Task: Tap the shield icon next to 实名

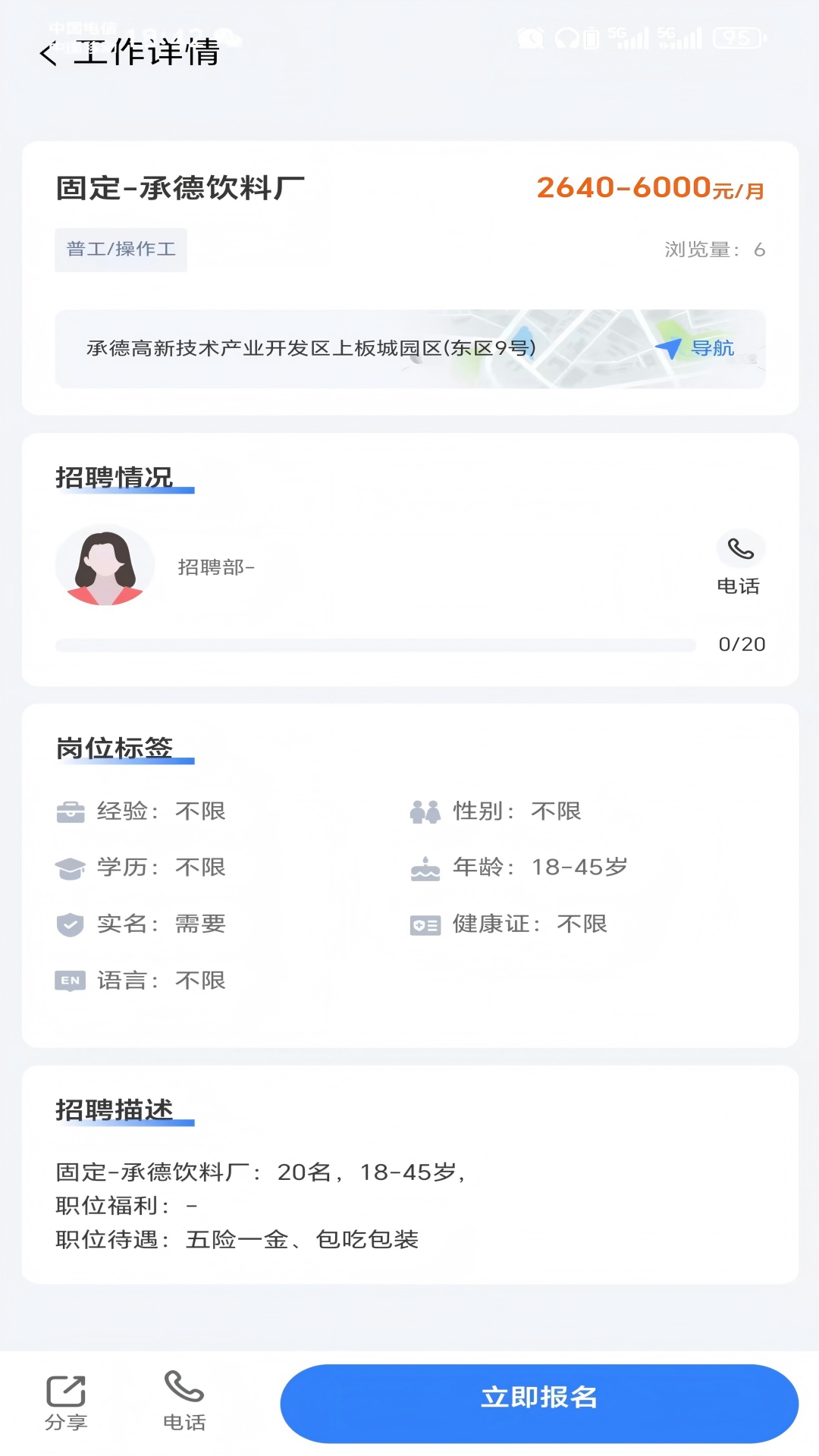Action: [x=70, y=924]
